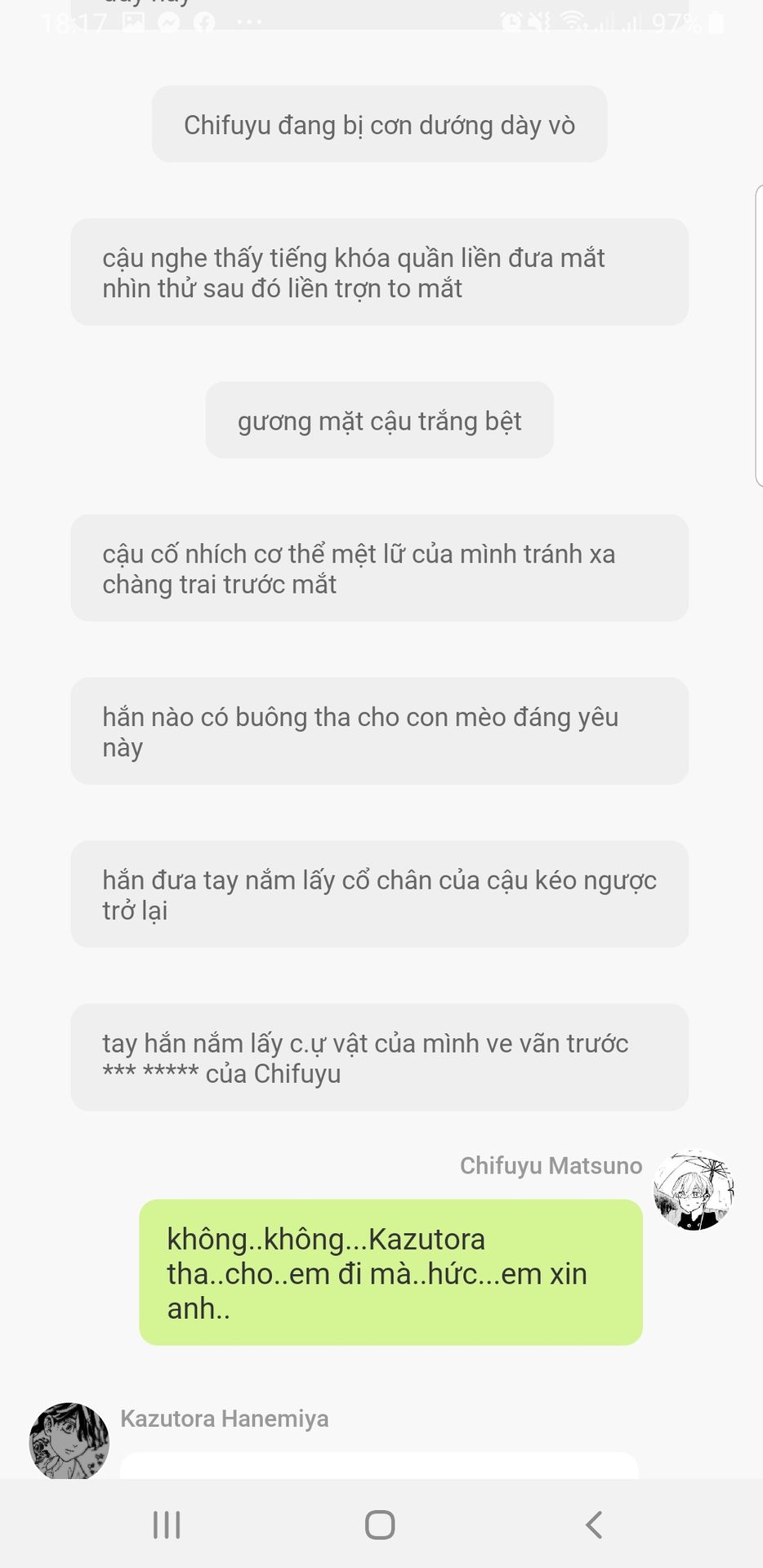This screenshot has width=763, height=1568.
Task: Go back using the navigation bar
Action: (x=594, y=1525)
